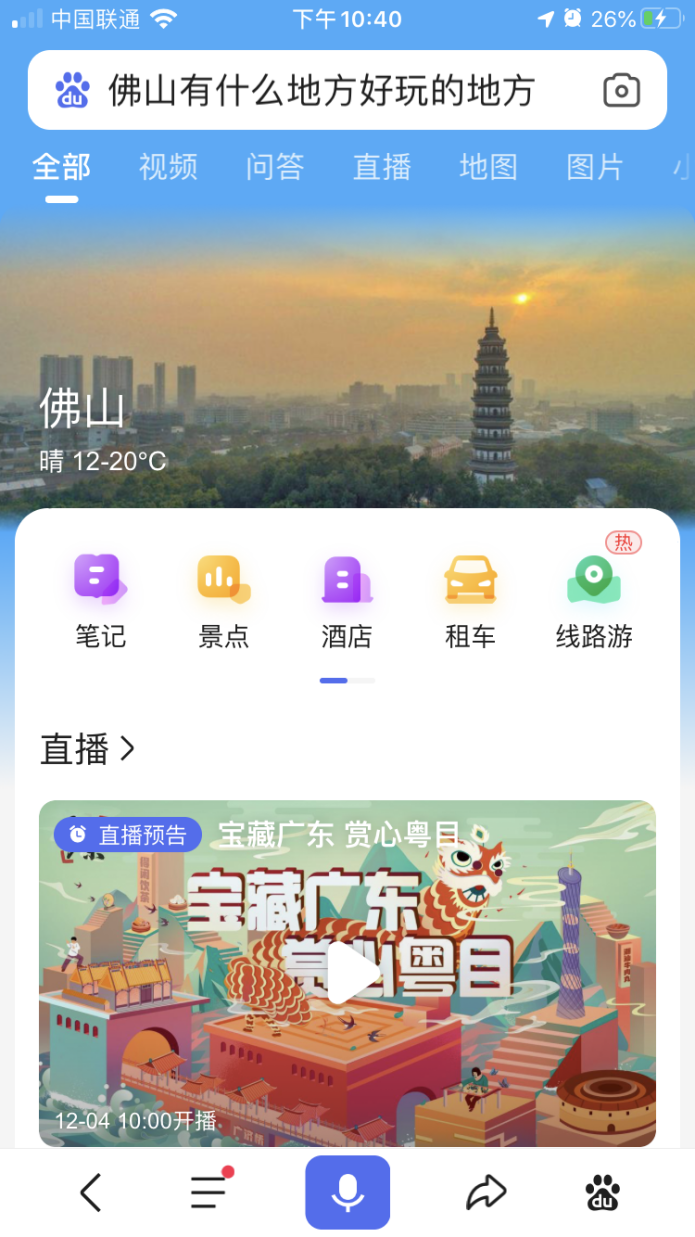Open camera image search
Screen dimensions: 695x1237
point(621,91)
